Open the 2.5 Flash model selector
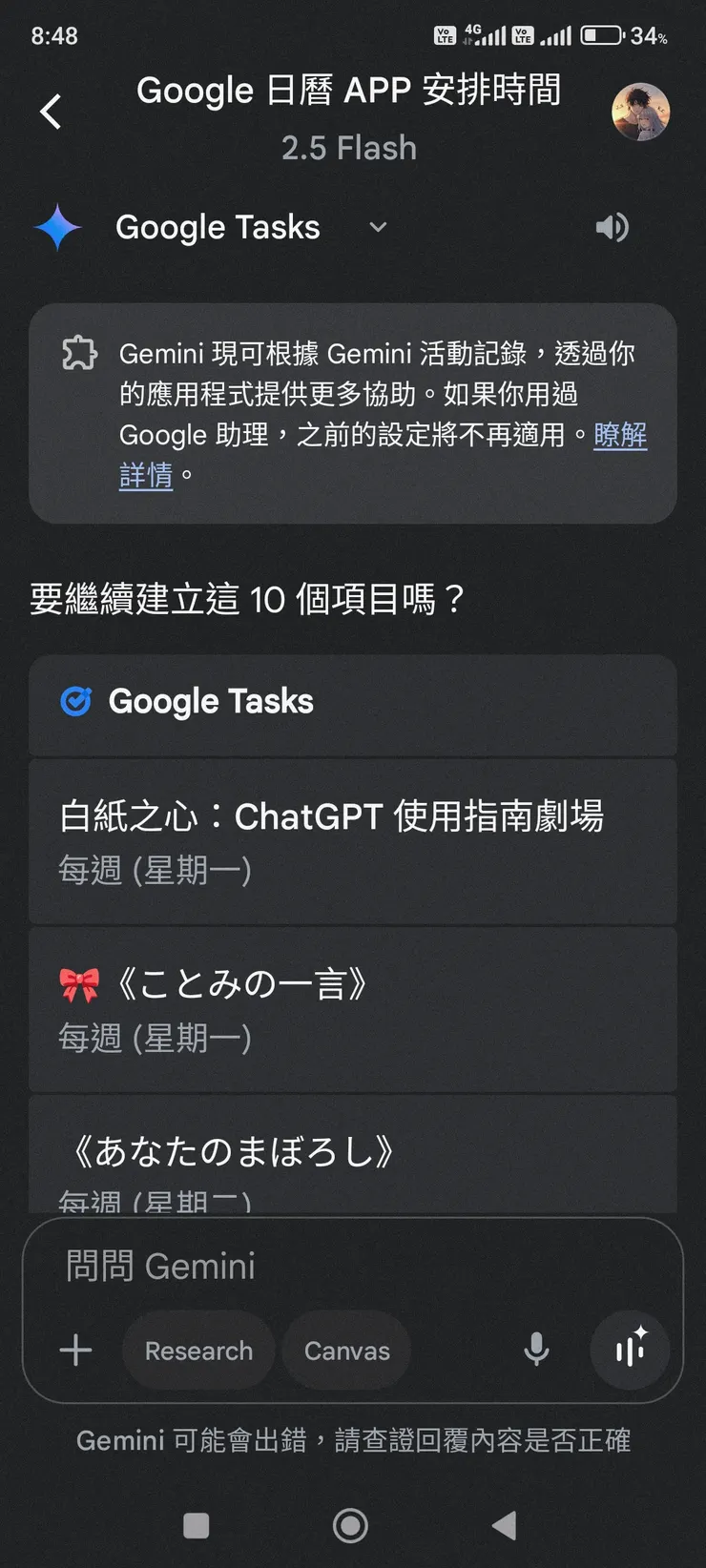The image size is (706, 1568). click(347, 148)
